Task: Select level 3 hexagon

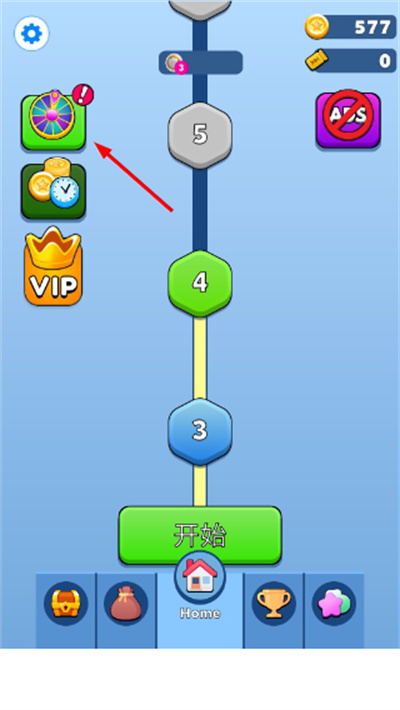Action: [x=200, y=432]
